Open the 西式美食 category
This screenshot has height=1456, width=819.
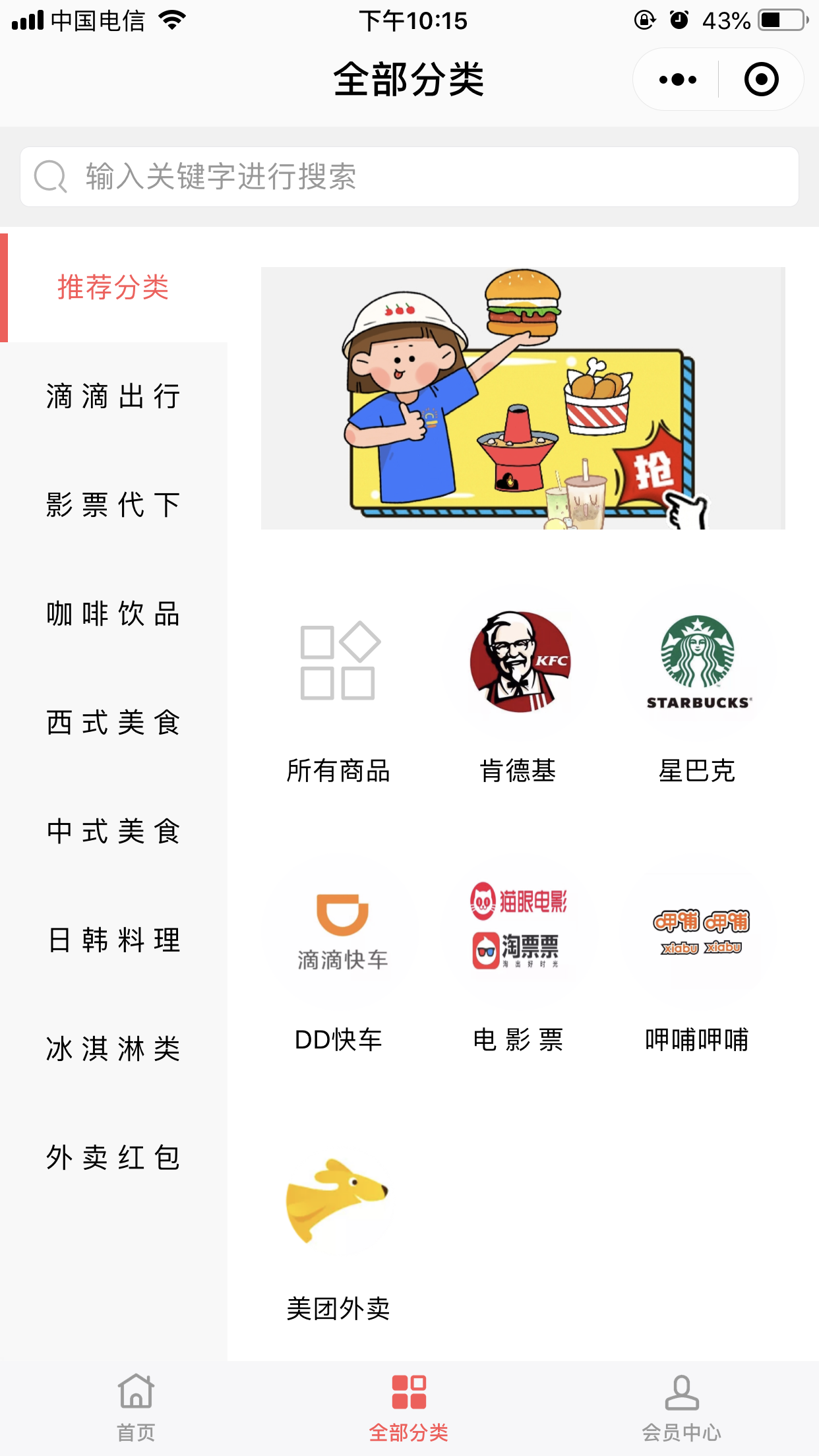pyautogui.click(x=113, y=723)
